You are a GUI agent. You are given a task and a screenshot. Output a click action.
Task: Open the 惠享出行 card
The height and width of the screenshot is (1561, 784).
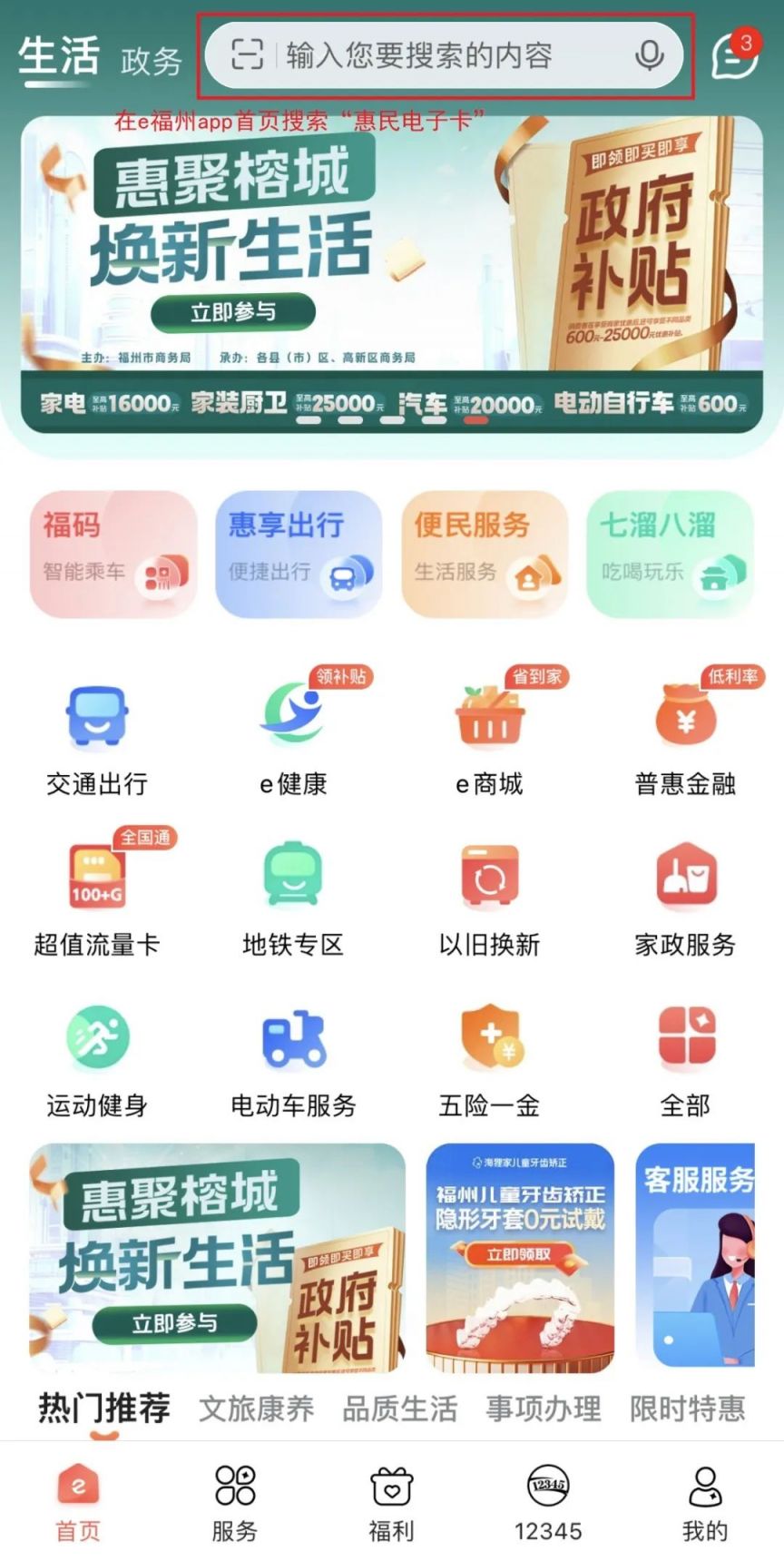pyautogui.click(x=299, y=554)
